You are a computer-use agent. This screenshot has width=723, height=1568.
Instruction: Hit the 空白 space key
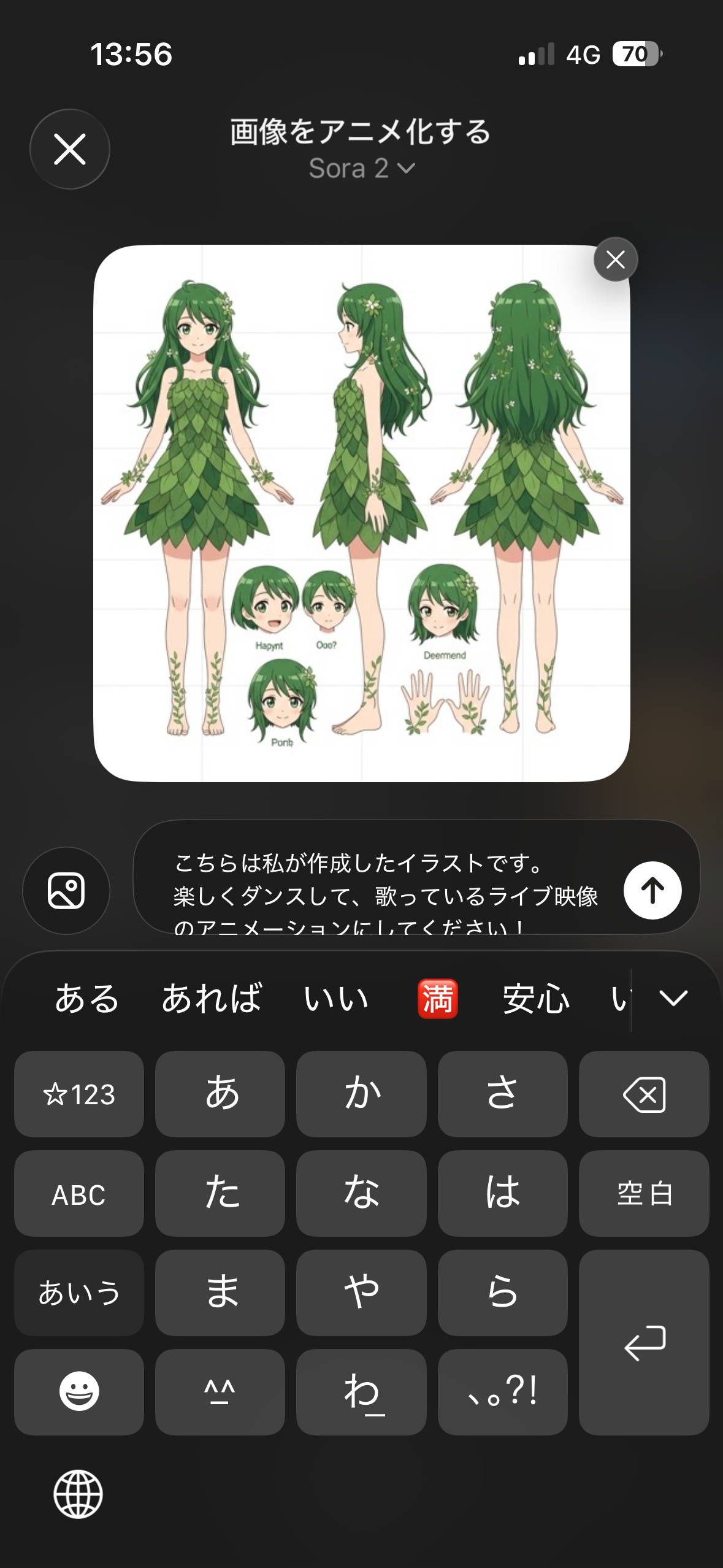643,1194
